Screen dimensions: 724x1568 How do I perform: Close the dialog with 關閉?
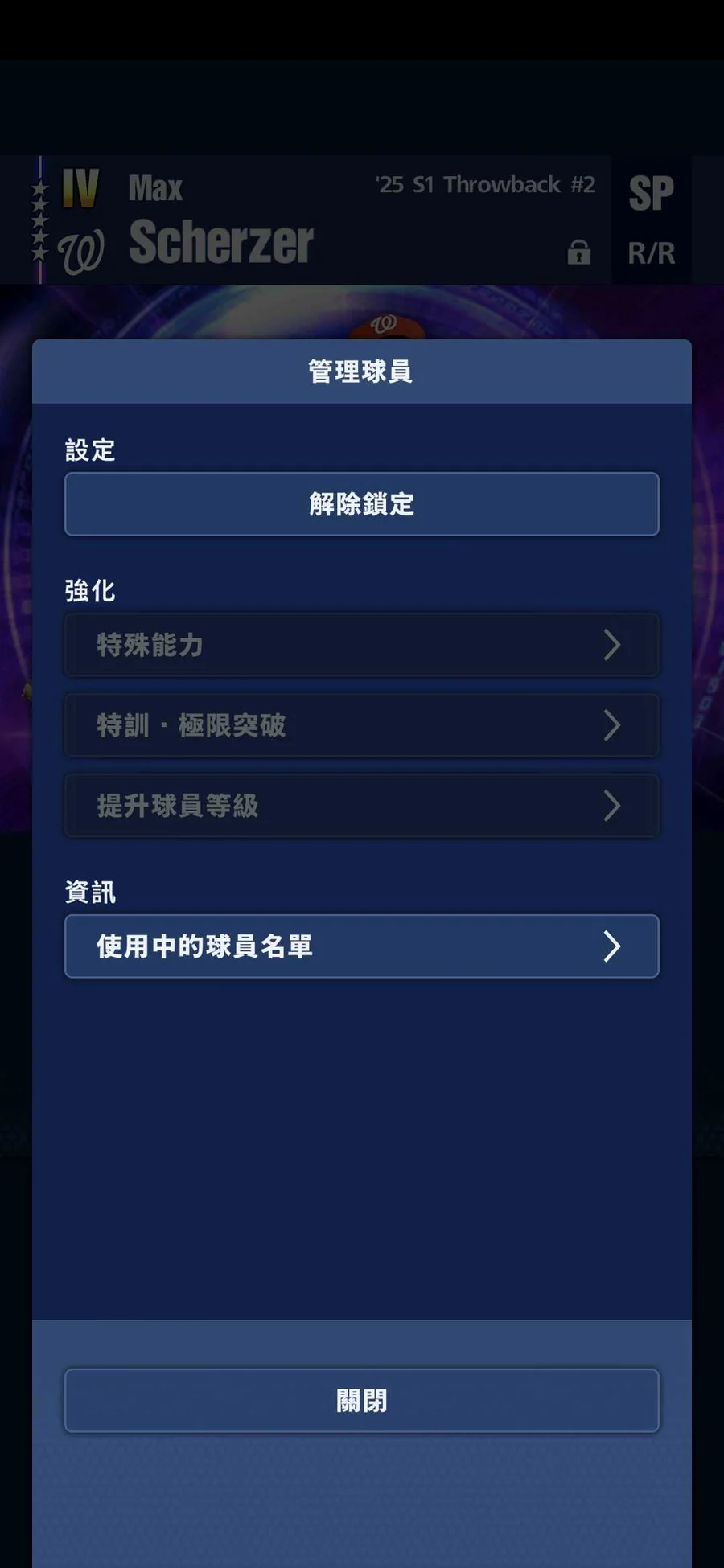(361, 1401)
